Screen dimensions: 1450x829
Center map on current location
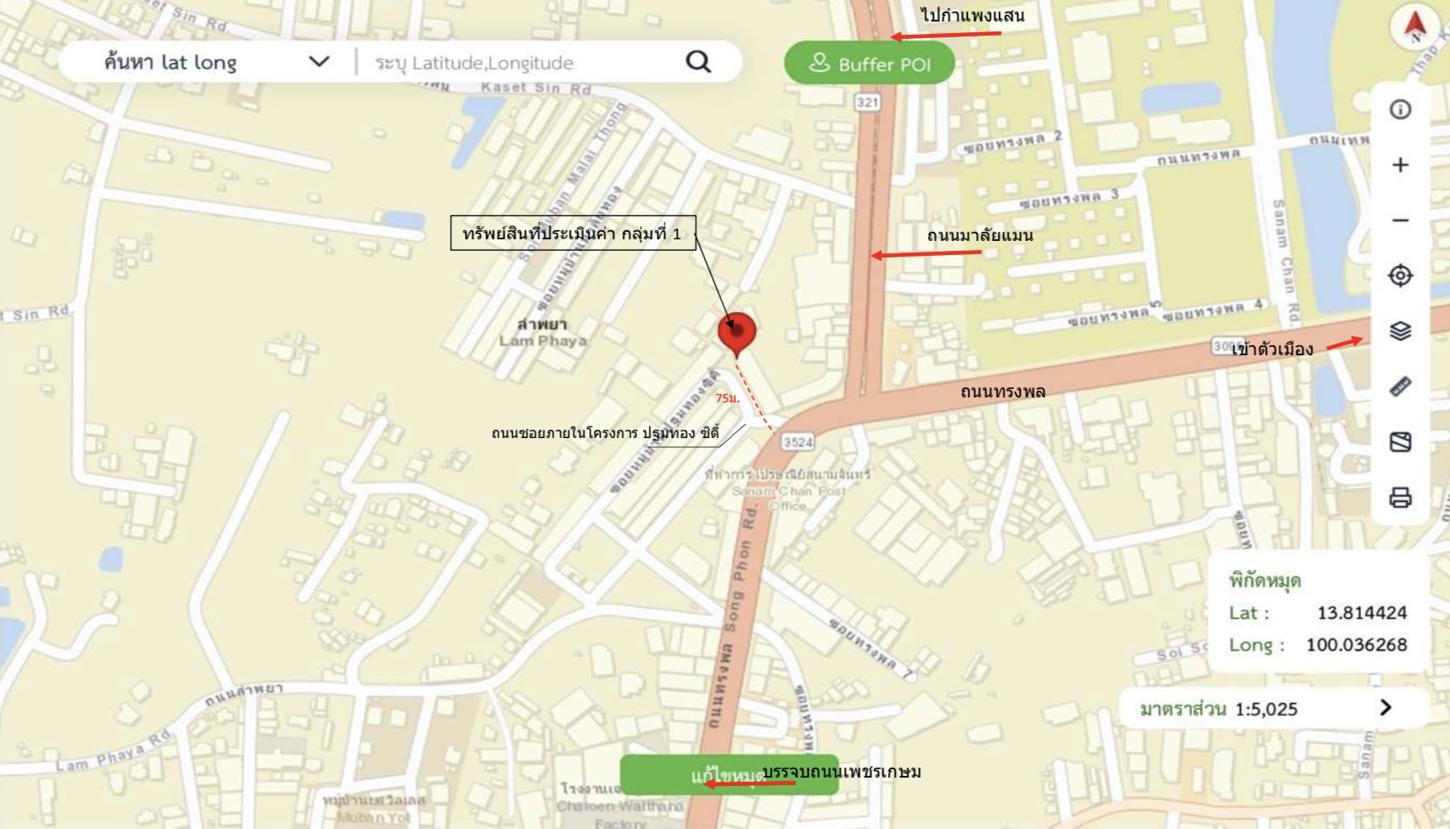[1400, 276]
